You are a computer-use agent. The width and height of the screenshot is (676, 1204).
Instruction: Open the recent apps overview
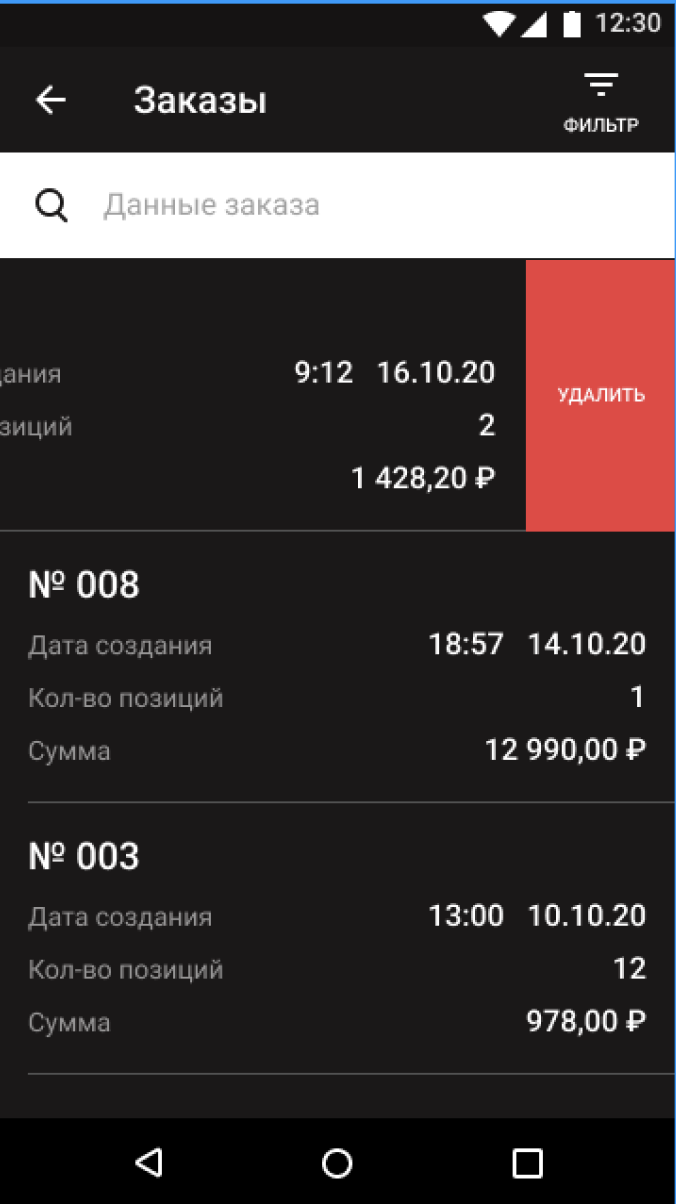527,1162
